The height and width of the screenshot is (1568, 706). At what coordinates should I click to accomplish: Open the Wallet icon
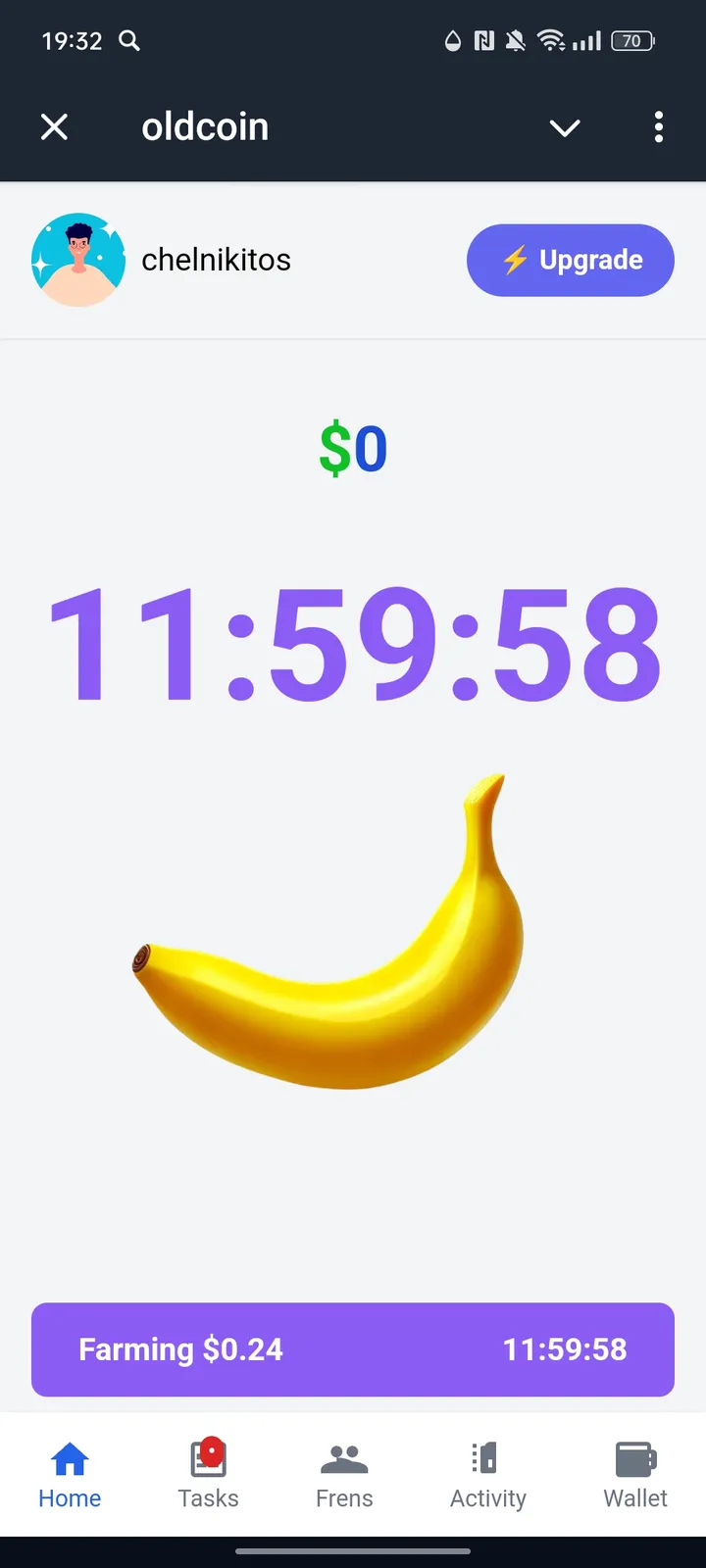[x=634, y=1460]
